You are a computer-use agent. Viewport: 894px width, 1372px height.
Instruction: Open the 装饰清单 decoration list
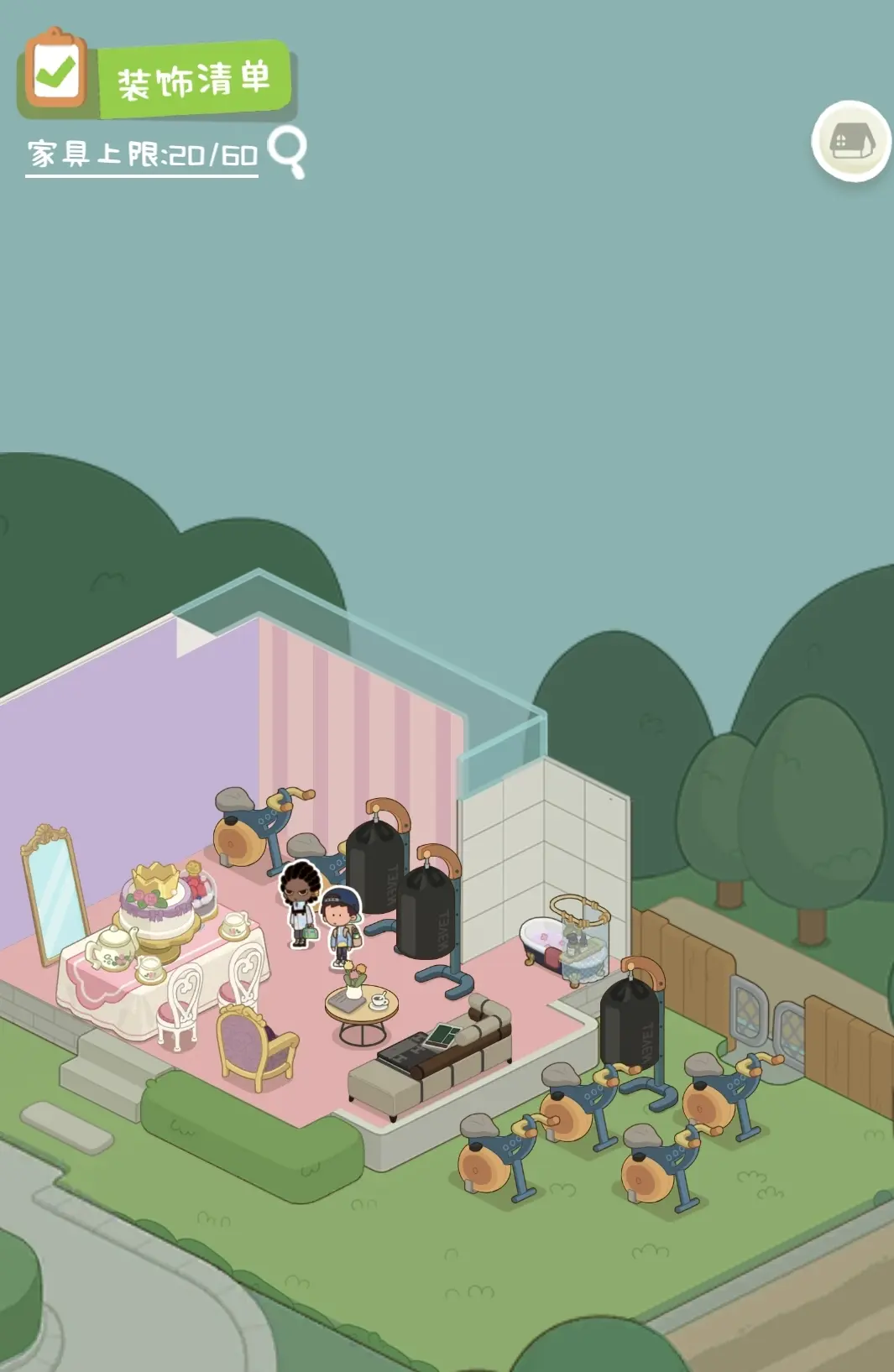(x=158, y=78)
